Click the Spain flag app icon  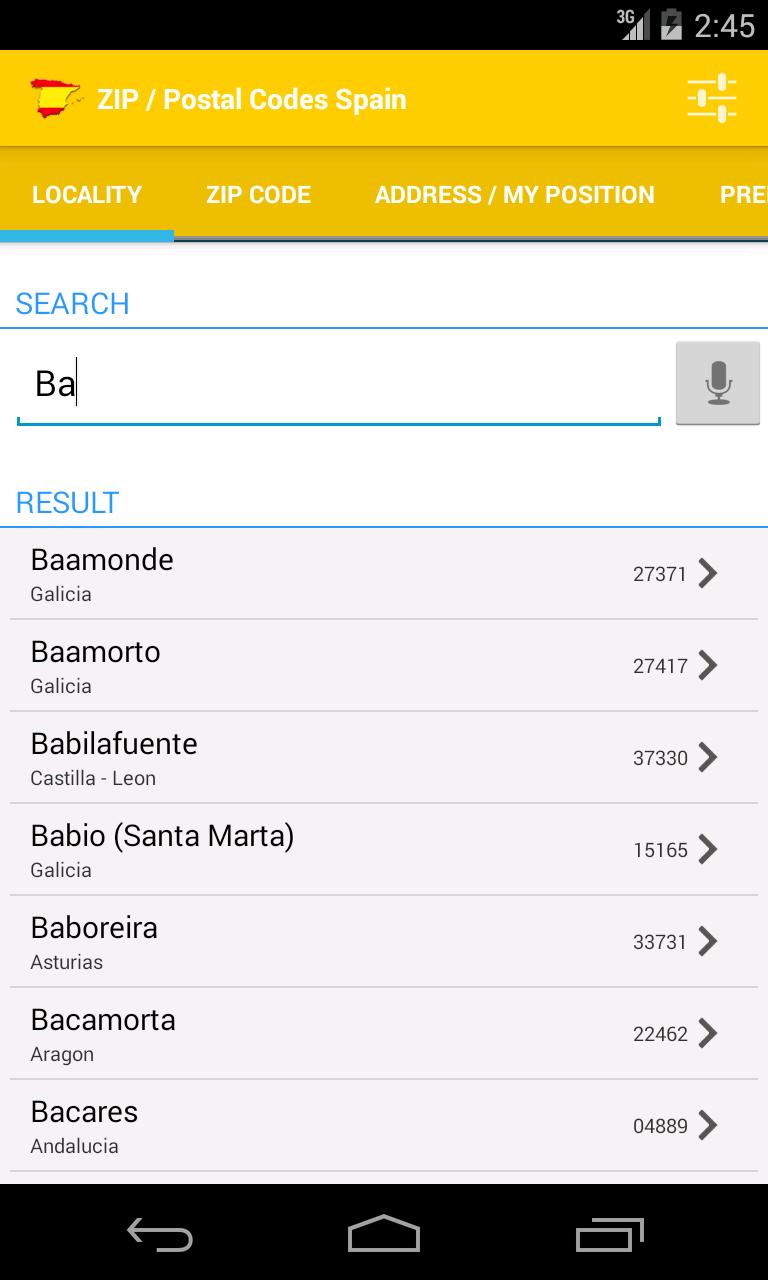tap(55, 96)
